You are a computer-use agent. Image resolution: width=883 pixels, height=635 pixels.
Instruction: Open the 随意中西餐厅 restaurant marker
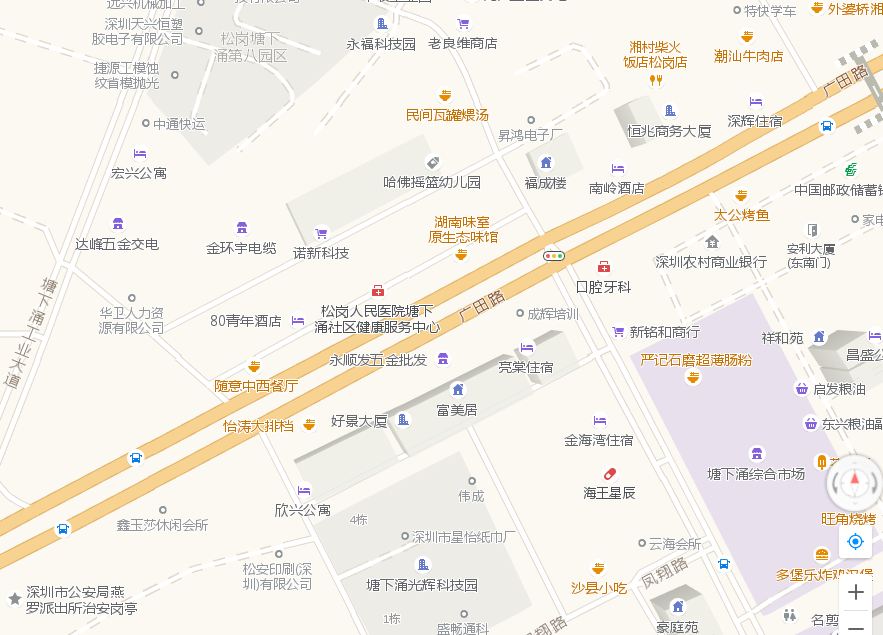click(254, 367)
